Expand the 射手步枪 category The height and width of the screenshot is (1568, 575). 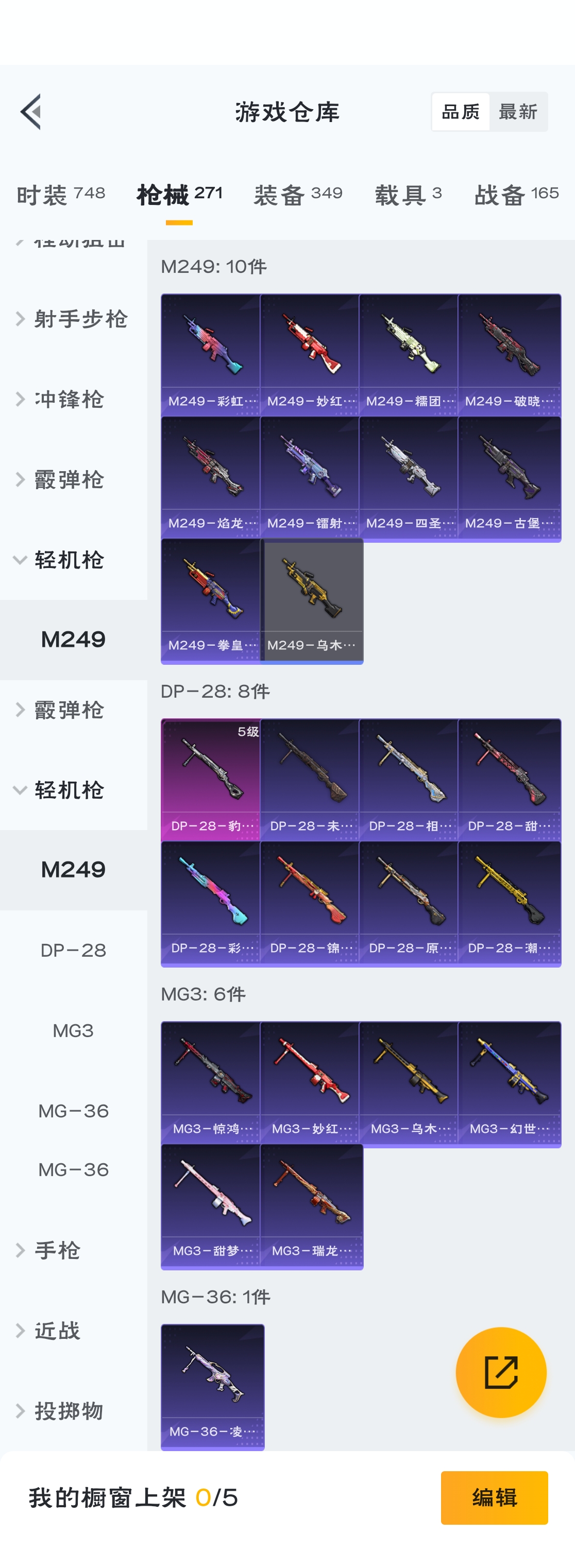coord(73,319)
